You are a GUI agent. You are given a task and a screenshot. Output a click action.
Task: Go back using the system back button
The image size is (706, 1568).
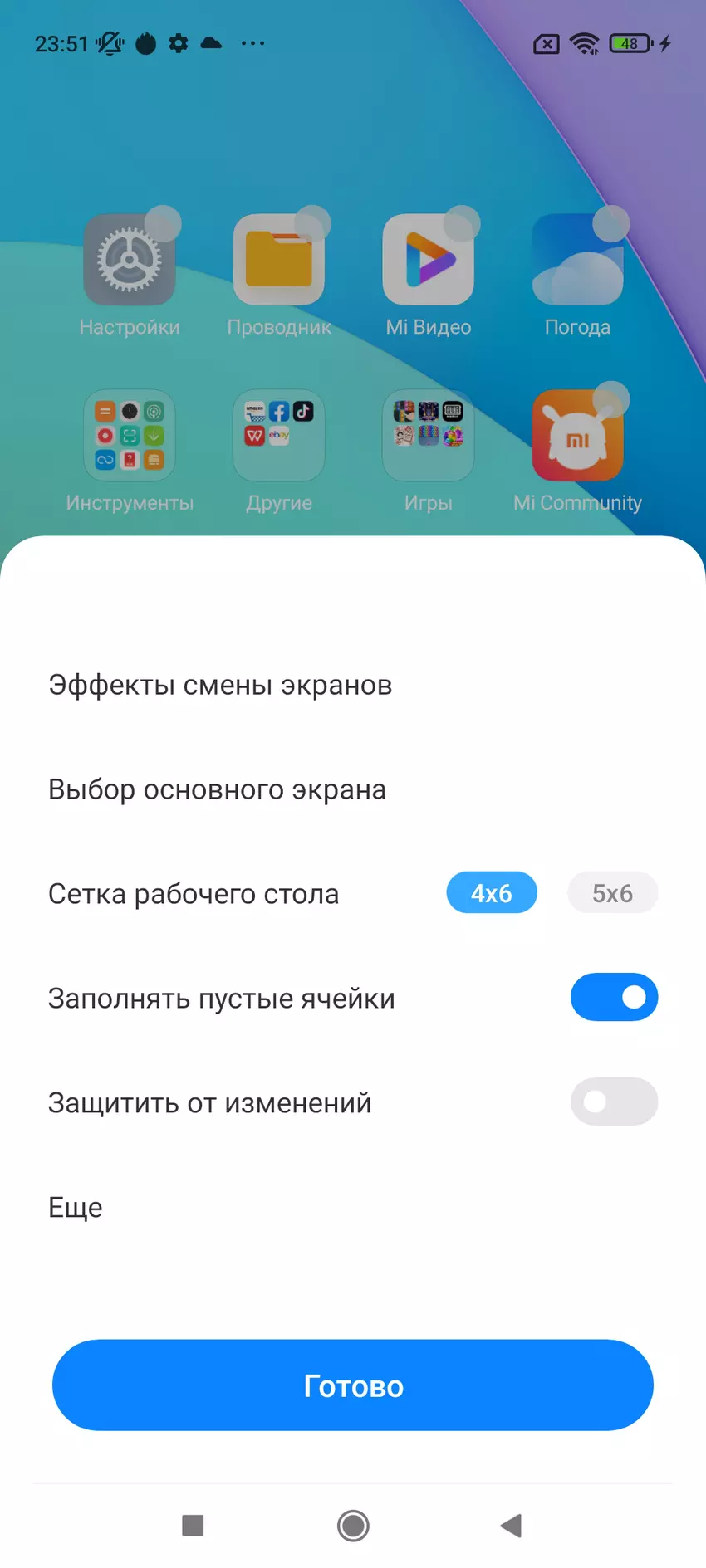pyautogui.click(x=511, y=1525)
